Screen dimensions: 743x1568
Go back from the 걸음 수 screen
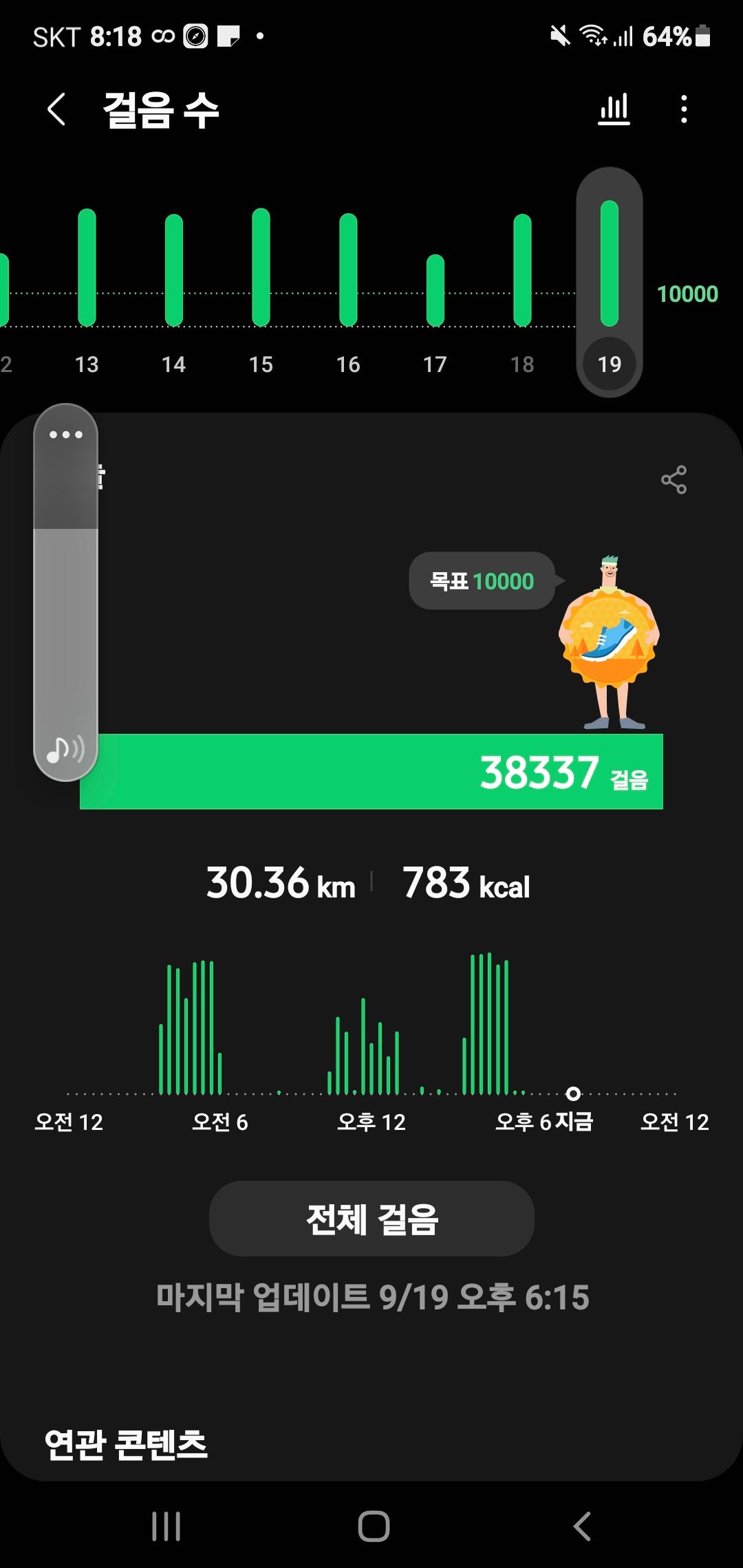(x=56, y=109)
